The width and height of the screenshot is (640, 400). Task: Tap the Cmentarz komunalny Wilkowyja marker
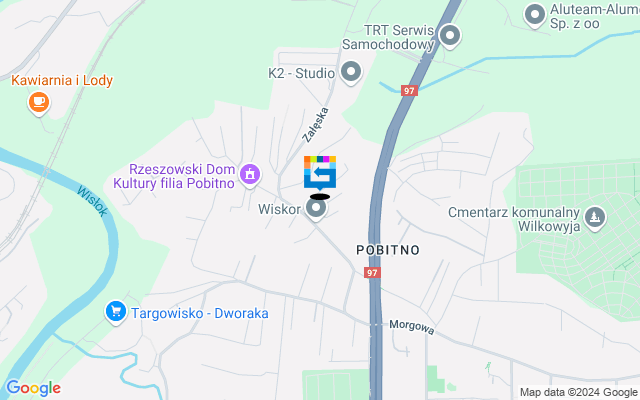pyautogui.click(x=595, y=215)
